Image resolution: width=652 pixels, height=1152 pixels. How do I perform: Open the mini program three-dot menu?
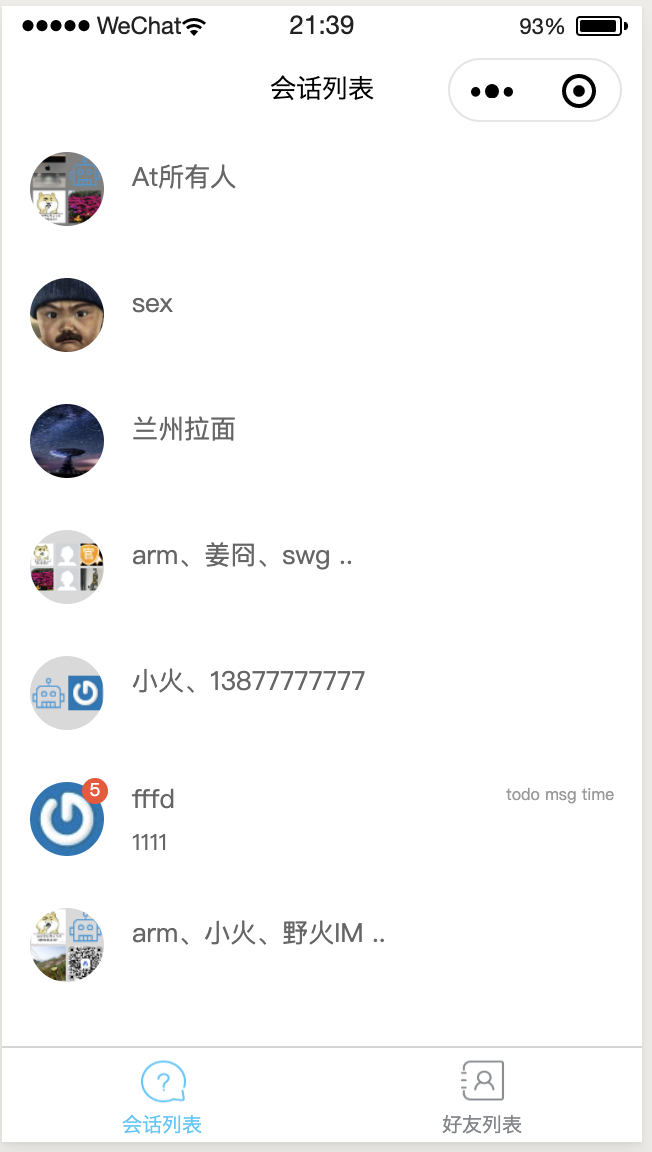[x=492, y=92]
